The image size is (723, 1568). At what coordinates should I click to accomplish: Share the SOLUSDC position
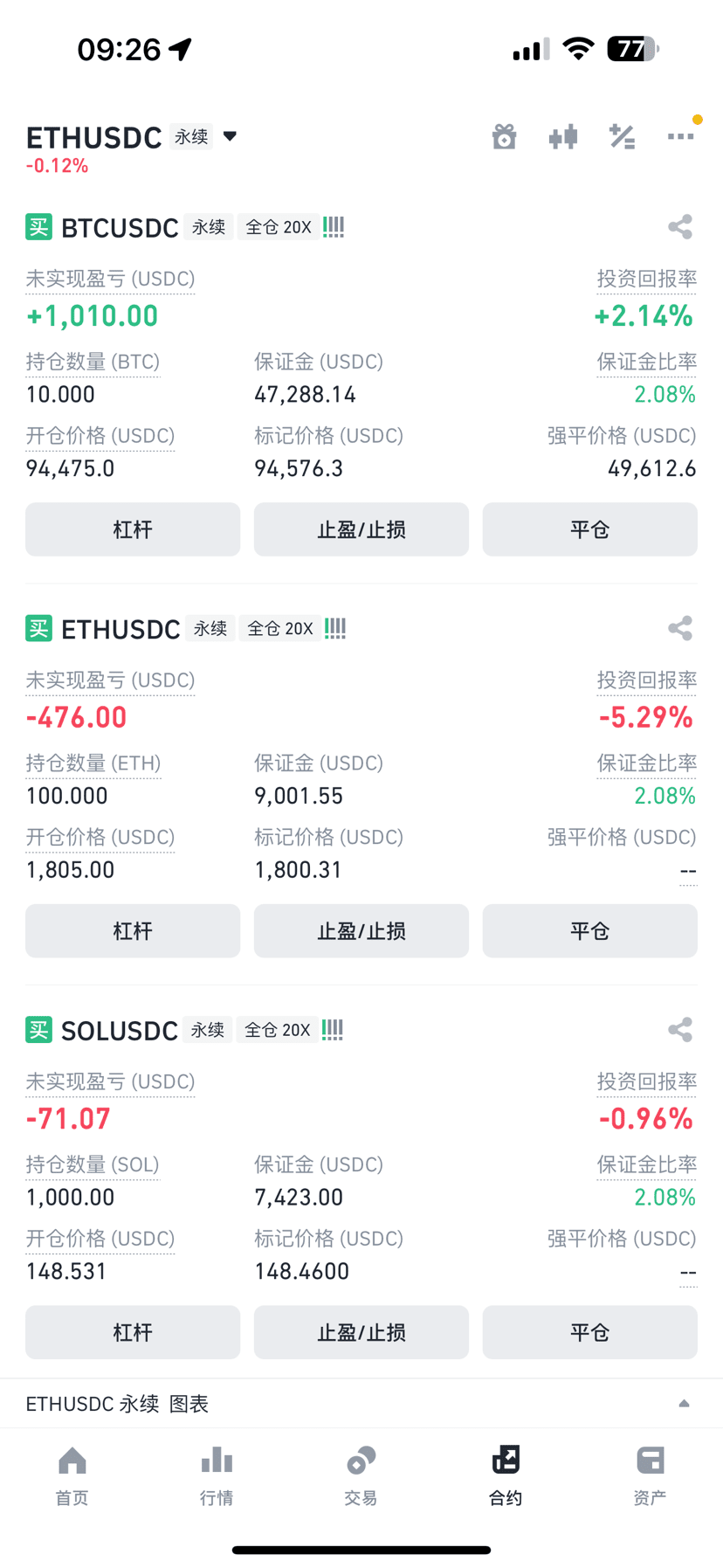coord(680,1030)
